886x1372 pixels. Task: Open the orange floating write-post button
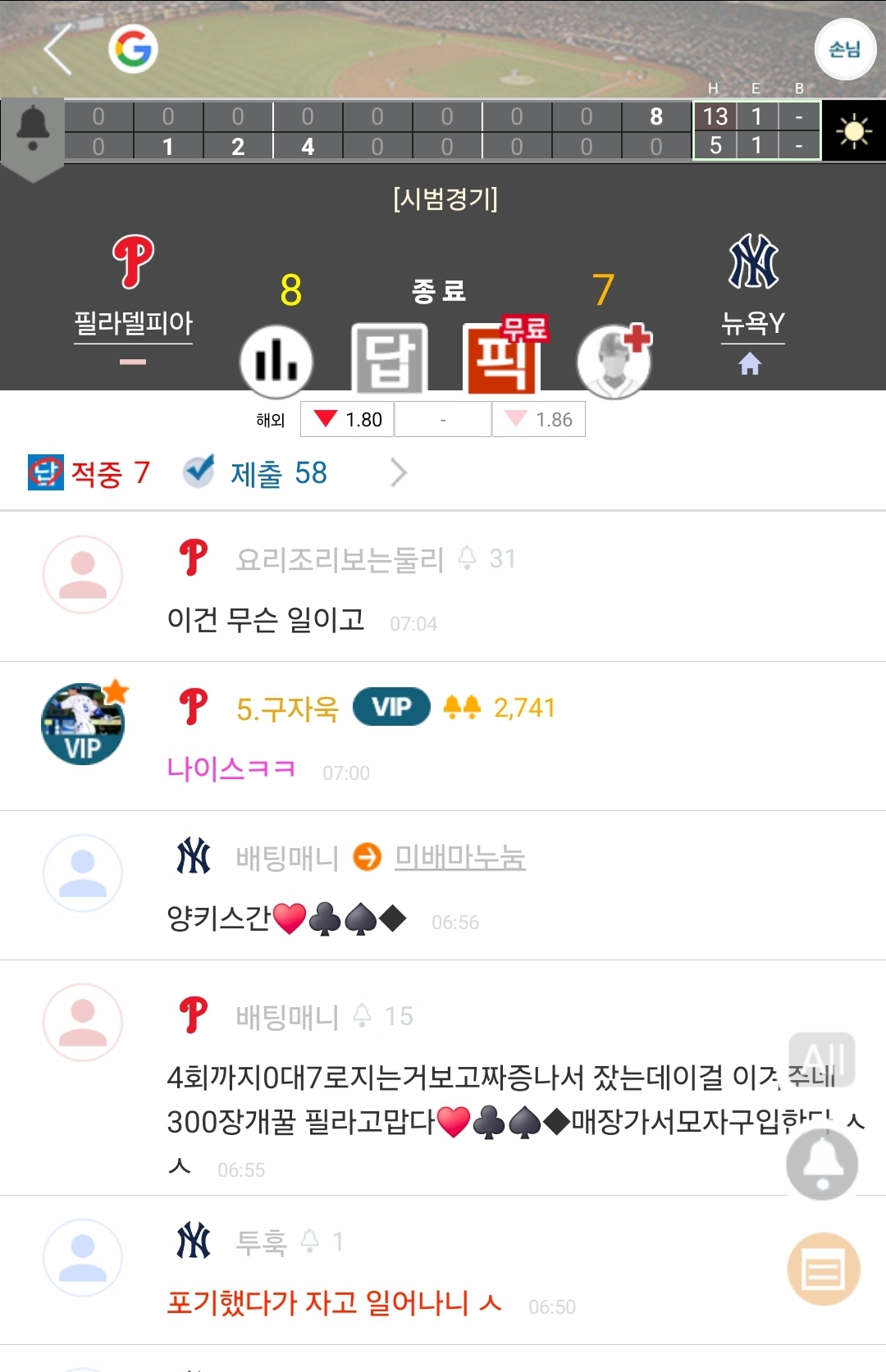(x=823, y=1269)
